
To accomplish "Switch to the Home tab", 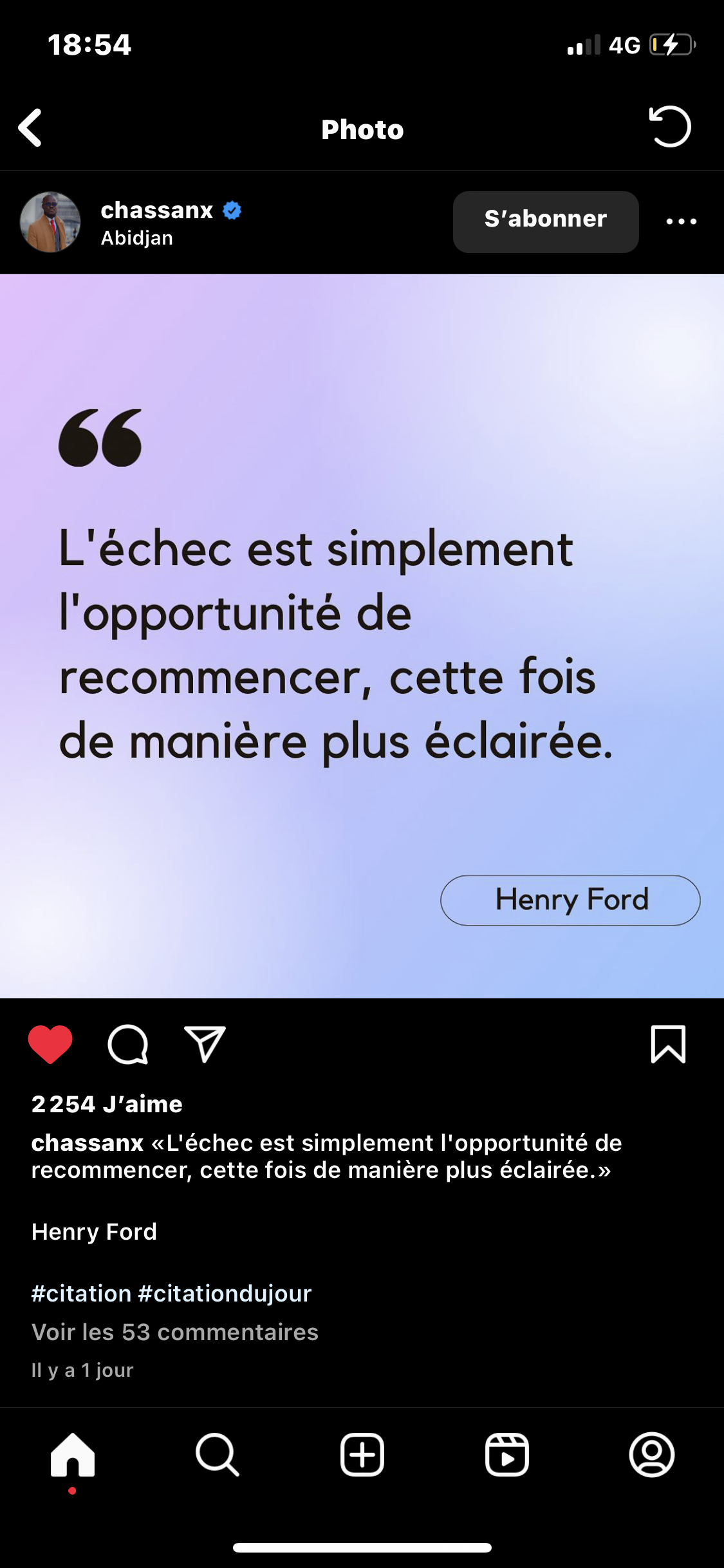I will click(73, 1454).
